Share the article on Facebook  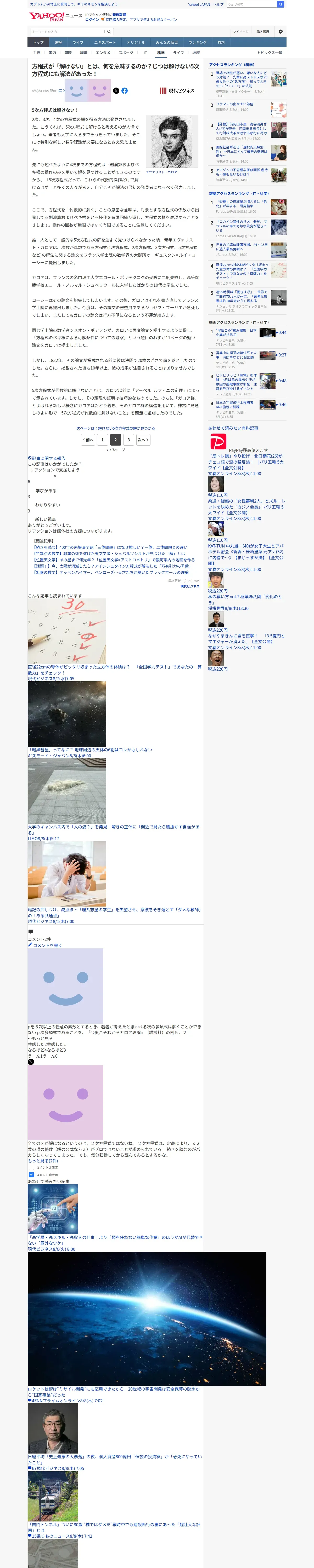point(124,91)
